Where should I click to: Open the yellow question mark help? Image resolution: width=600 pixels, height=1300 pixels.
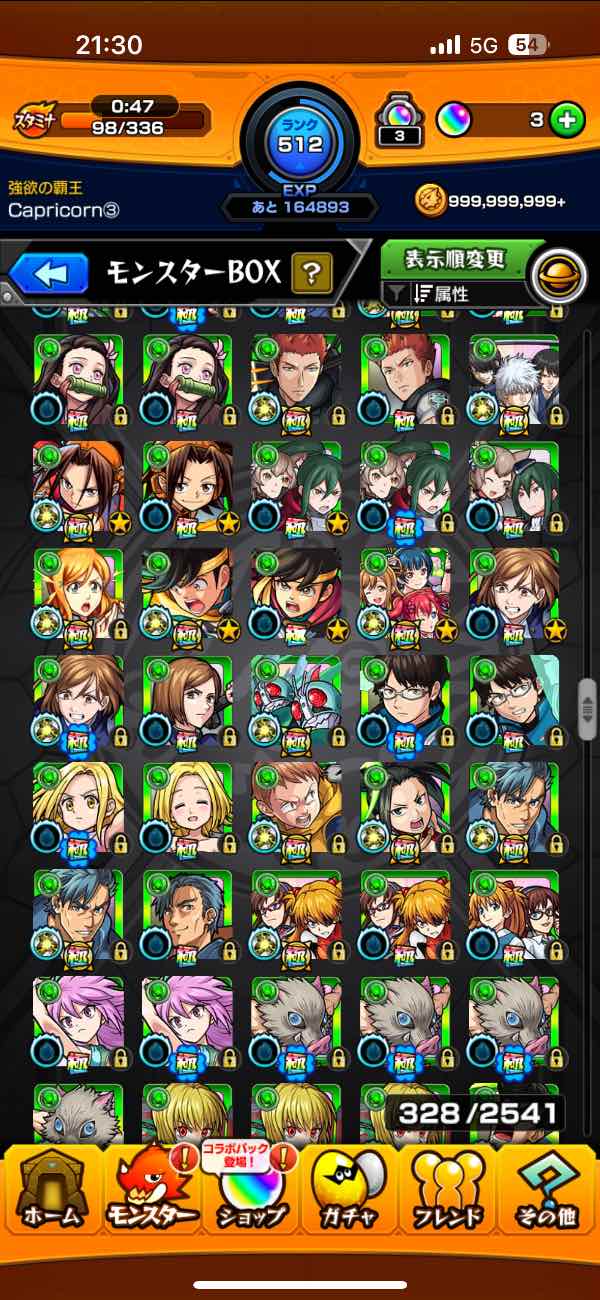coord(311,272)
